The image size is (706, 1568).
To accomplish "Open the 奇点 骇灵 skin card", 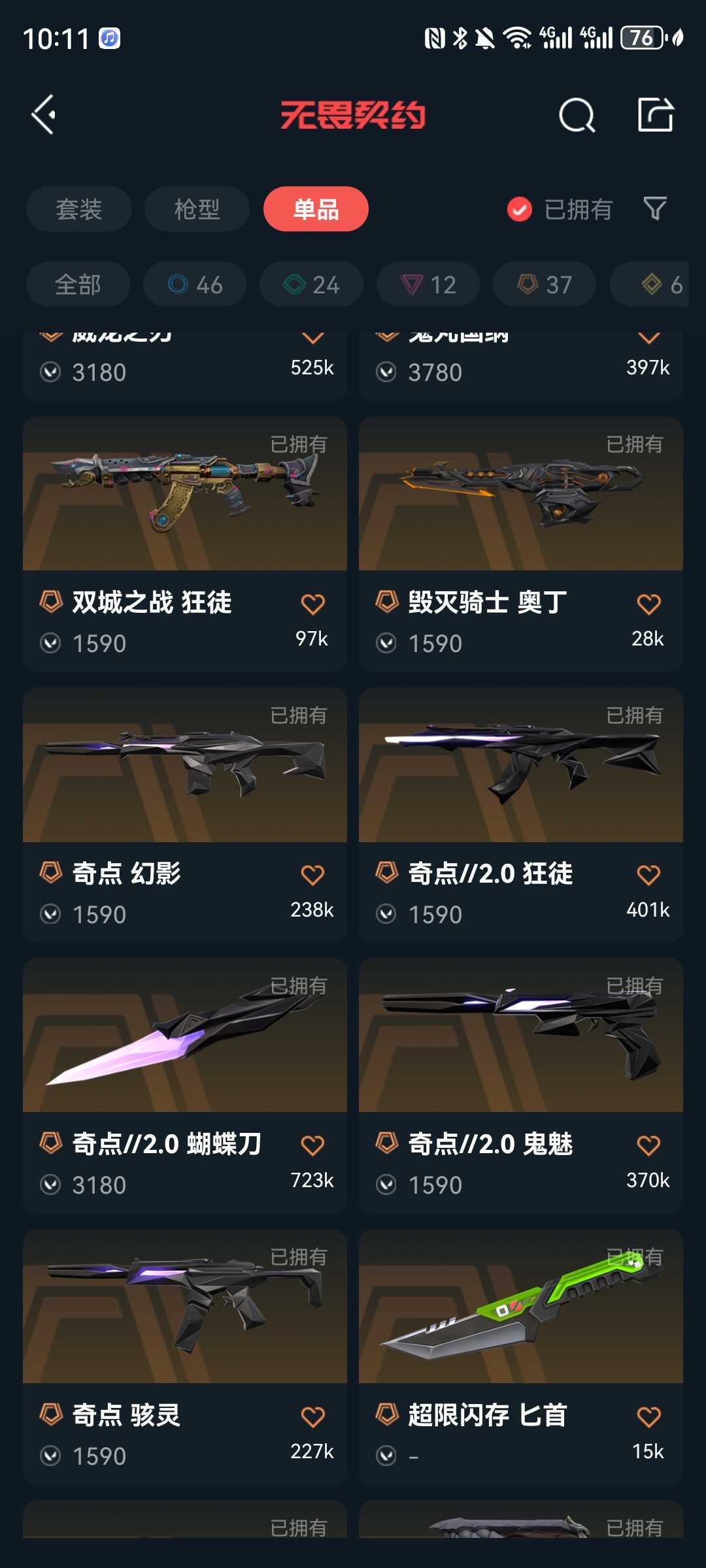I will (x=185, y=1356).
